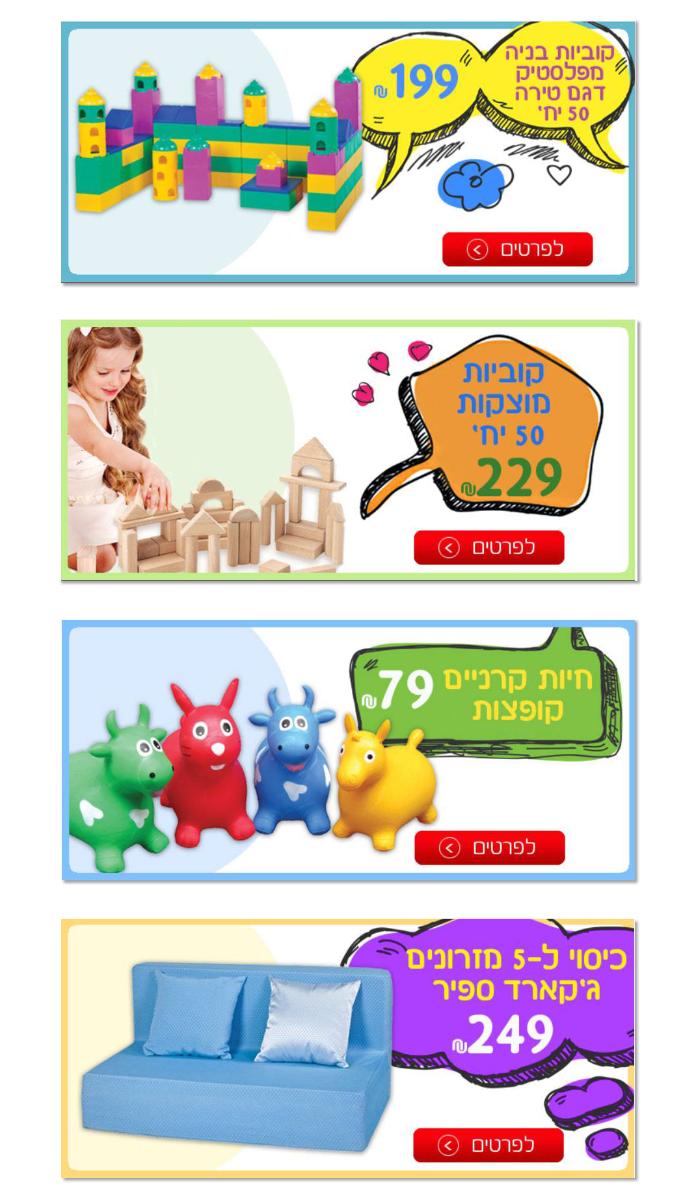
Task: View details of the 79 jumping horned animals
Action: (x=489, y=848)
